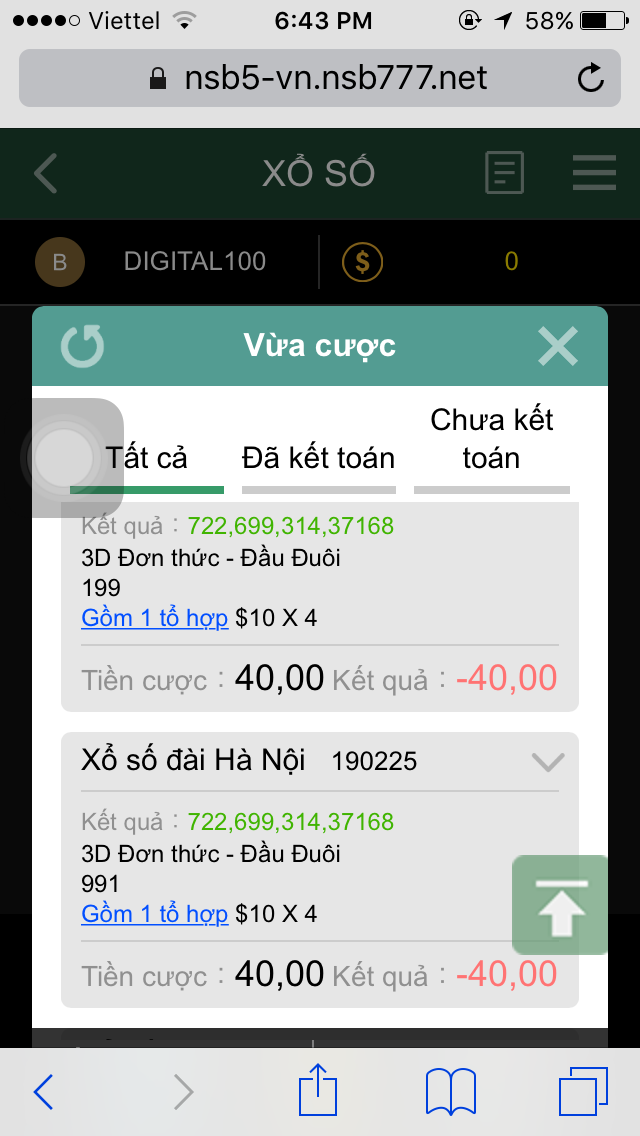
Task: Tap the Safari address bar
Action: 320,78
